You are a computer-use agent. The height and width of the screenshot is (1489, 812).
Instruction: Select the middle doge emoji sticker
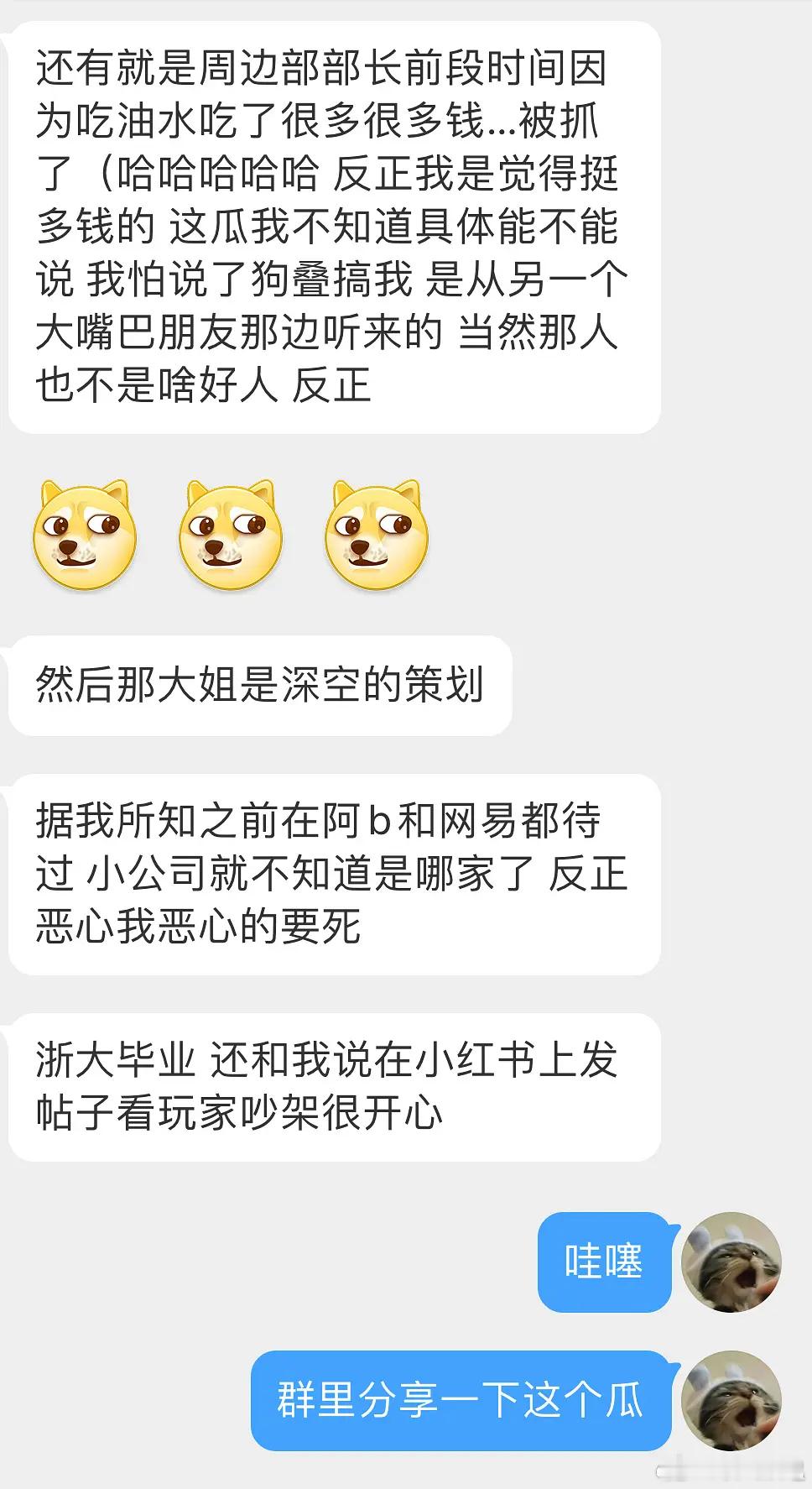226,535
